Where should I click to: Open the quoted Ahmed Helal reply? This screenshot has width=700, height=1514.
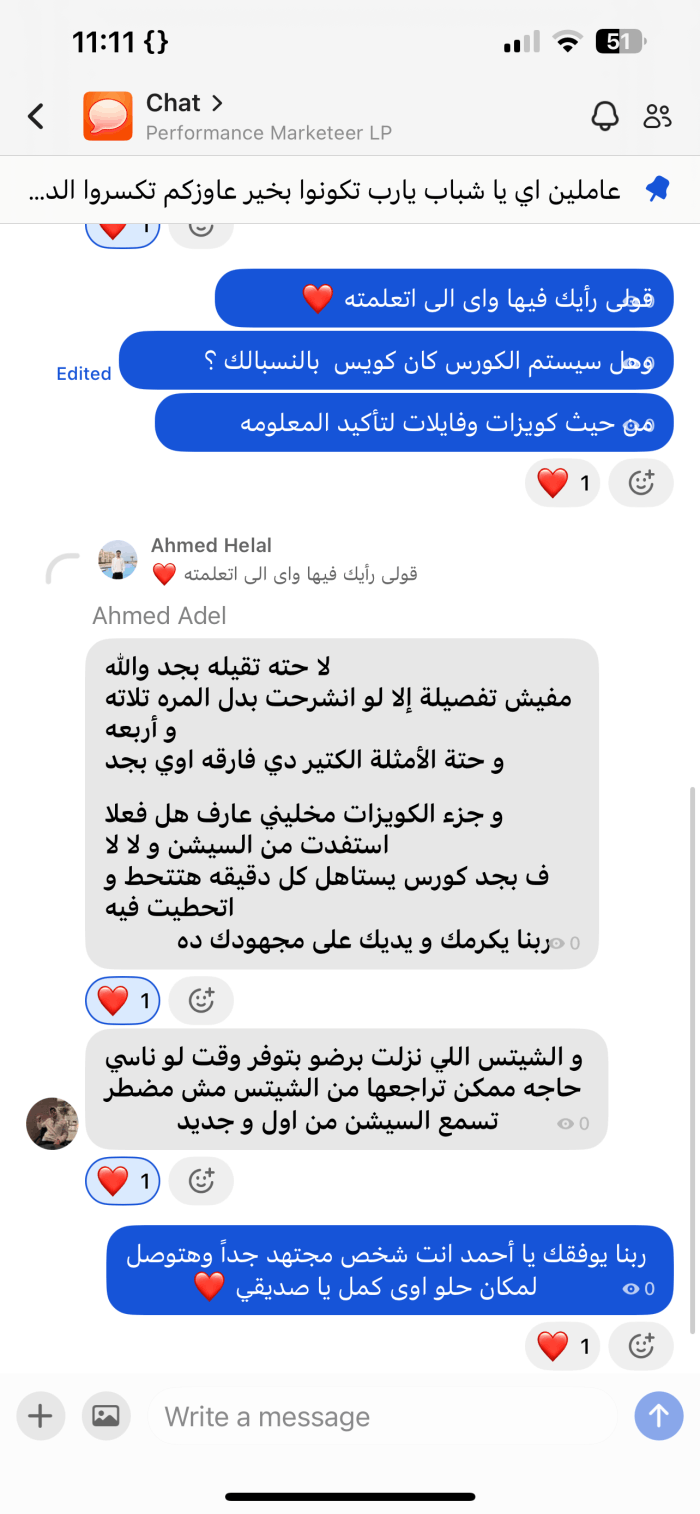point(284,574)
